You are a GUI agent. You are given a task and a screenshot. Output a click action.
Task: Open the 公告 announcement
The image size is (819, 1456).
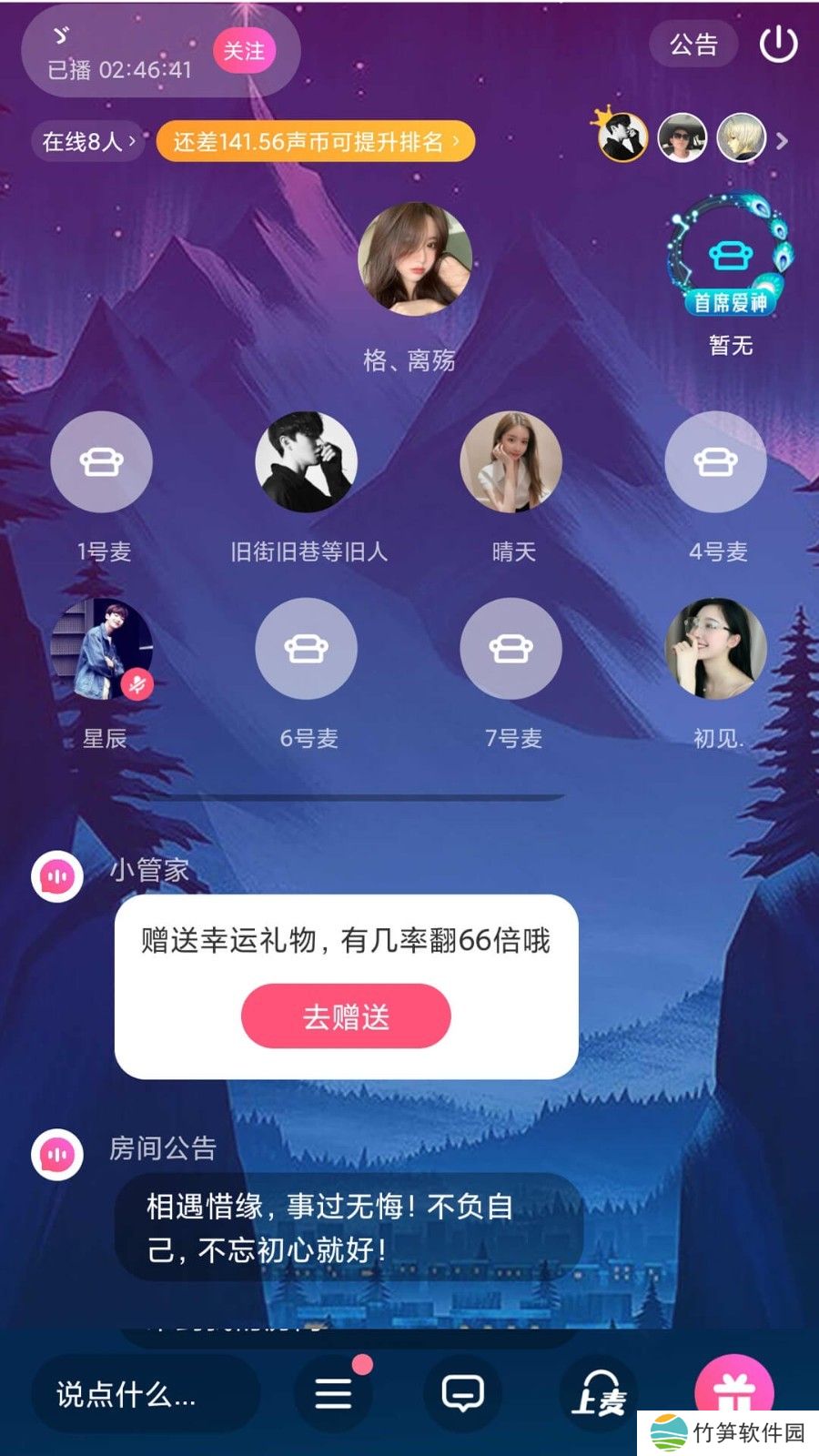pos(693,45)
